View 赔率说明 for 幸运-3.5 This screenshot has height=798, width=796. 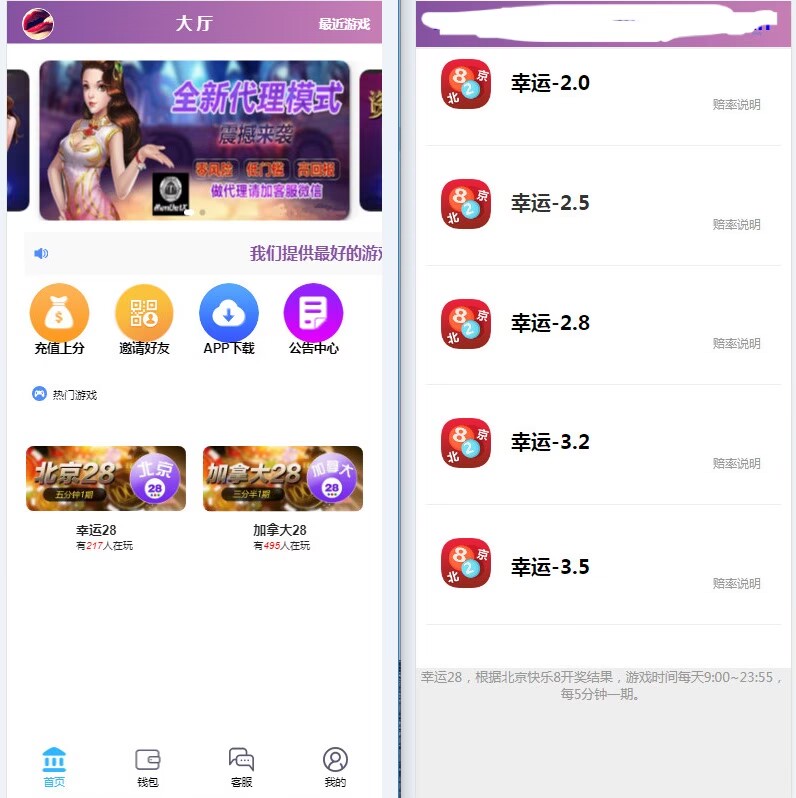coord(736,584)
